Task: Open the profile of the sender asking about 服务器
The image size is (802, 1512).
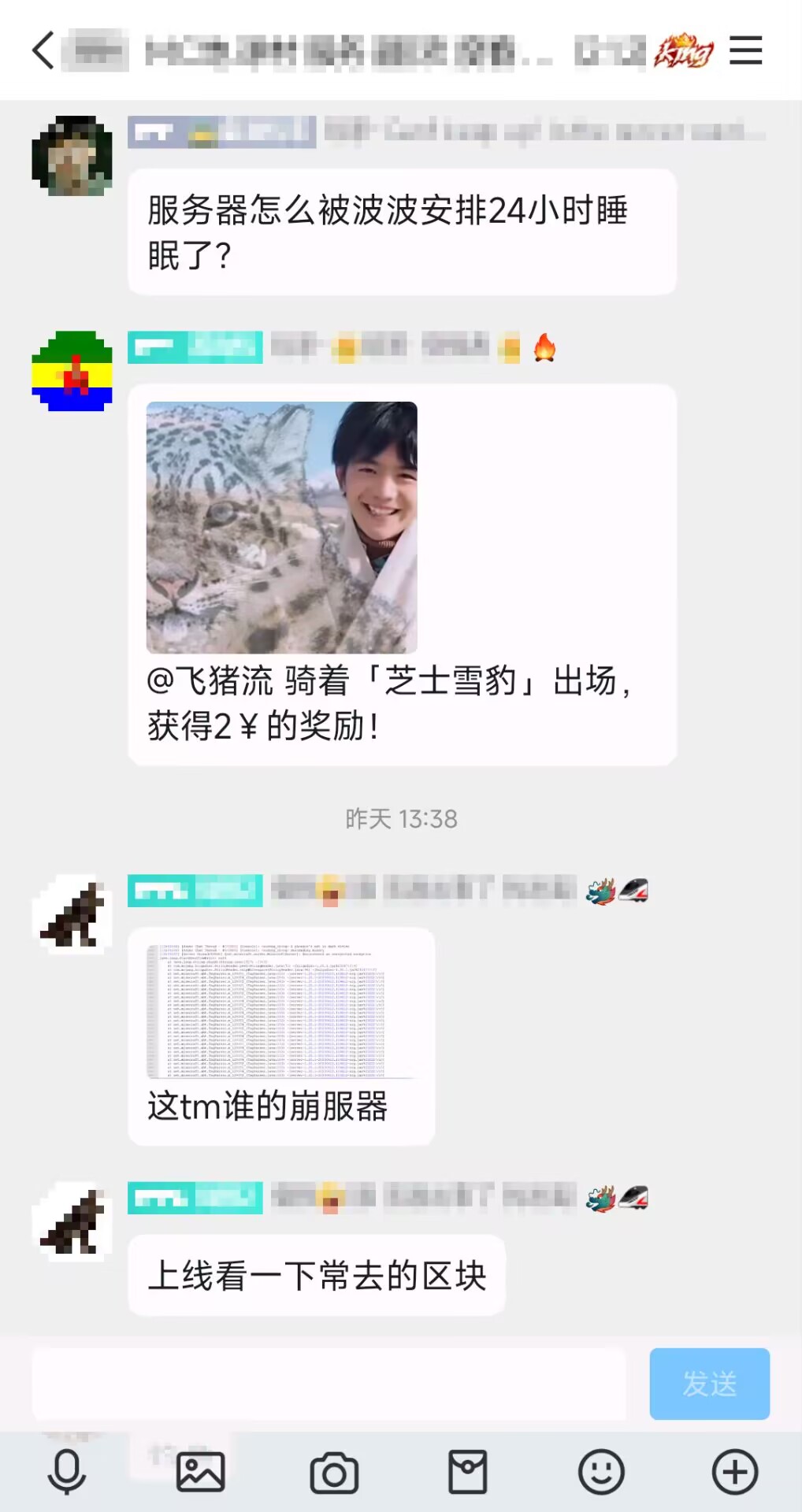Action: point(72,156)
